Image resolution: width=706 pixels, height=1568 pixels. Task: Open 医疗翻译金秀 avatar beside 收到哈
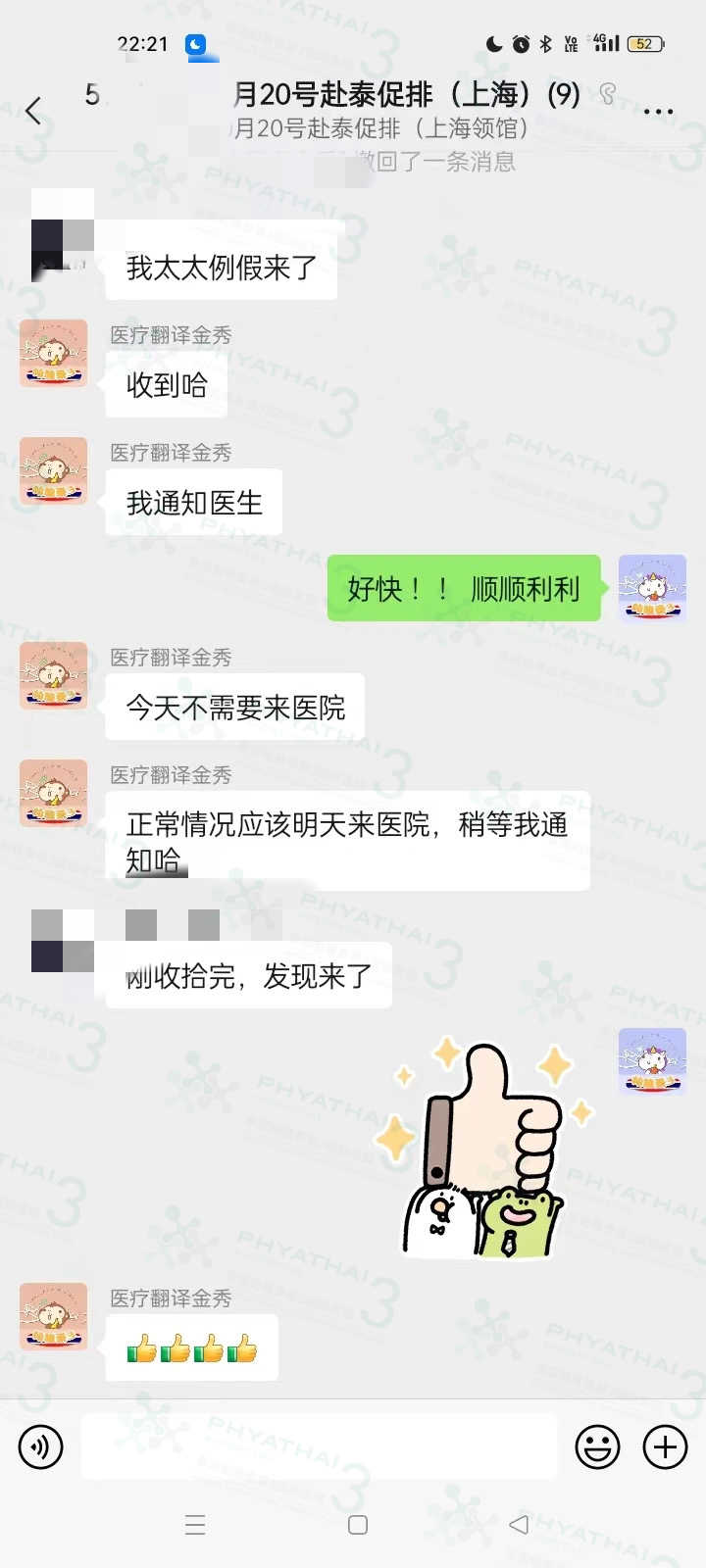tap(54, 354)
